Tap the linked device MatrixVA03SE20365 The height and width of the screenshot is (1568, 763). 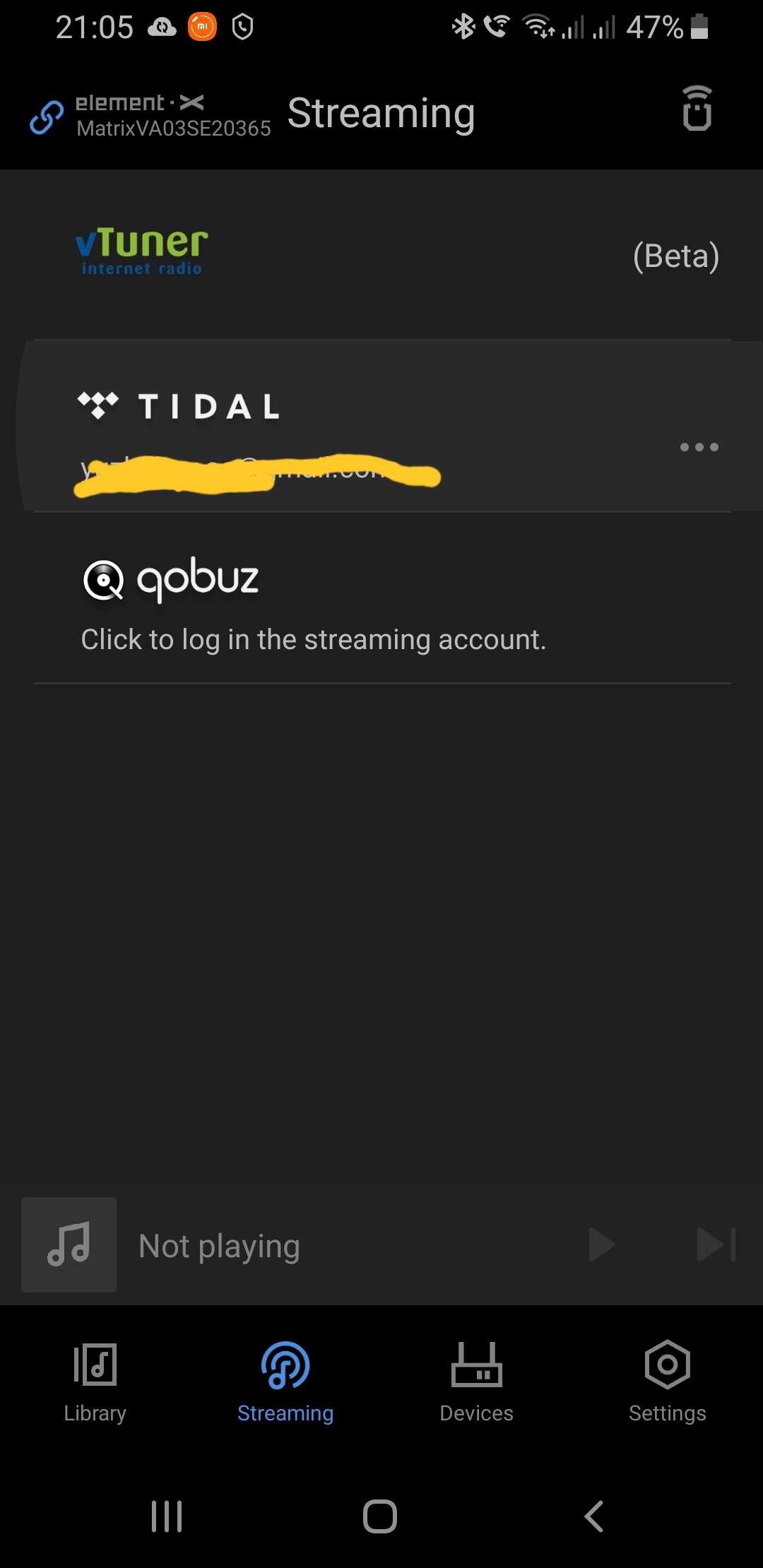point(150,115)
